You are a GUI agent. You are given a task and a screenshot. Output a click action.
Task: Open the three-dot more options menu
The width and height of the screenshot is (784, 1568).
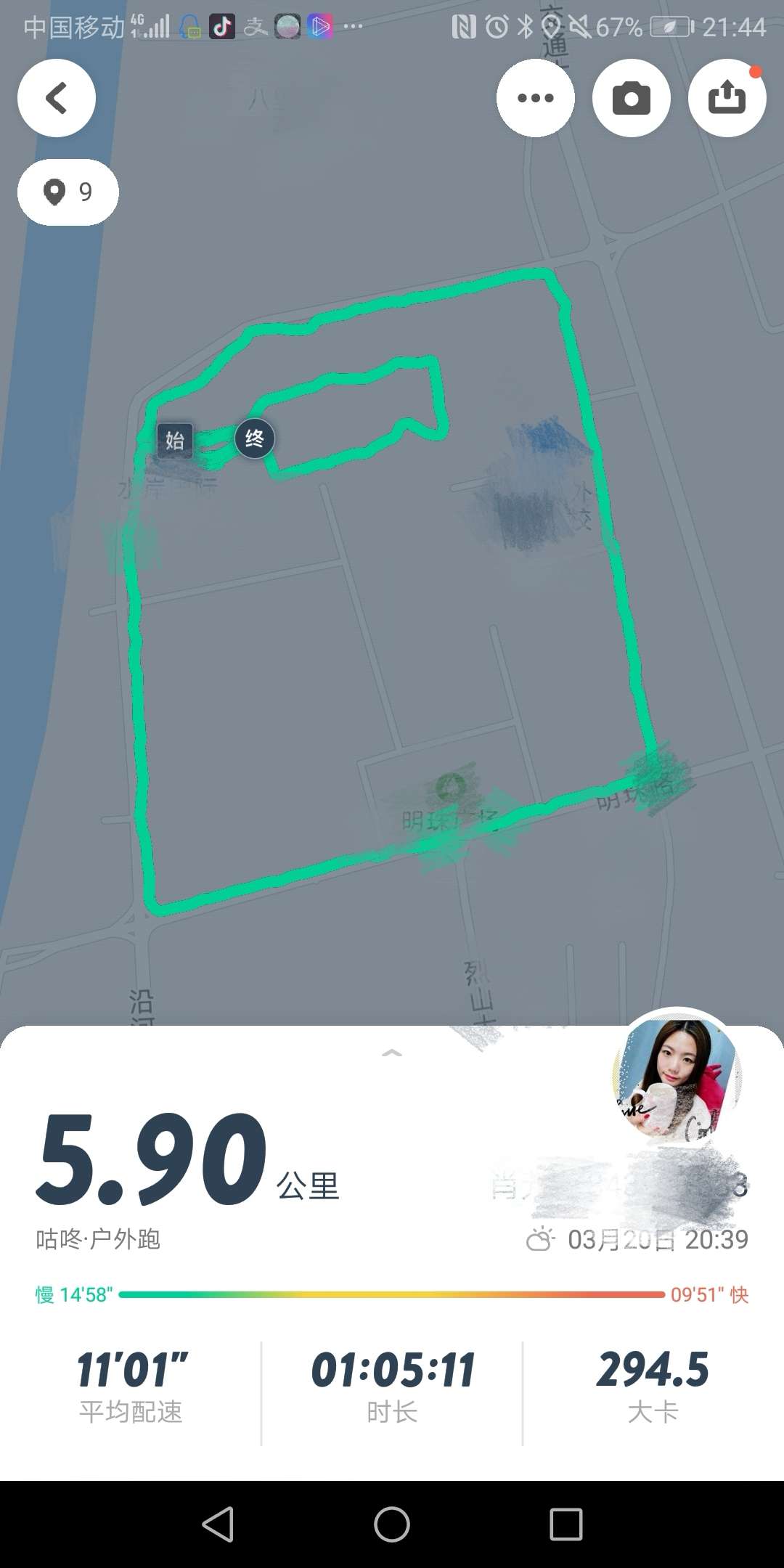tap(536, 98)
